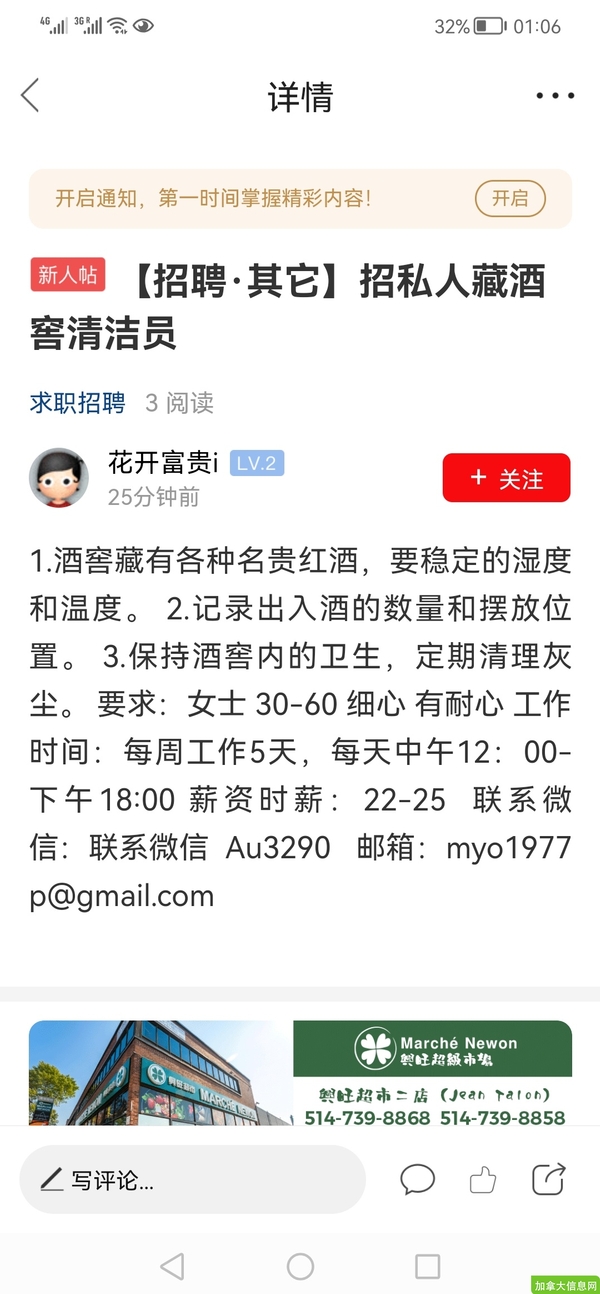Follow the author with 关注 button

pos(507,478)
